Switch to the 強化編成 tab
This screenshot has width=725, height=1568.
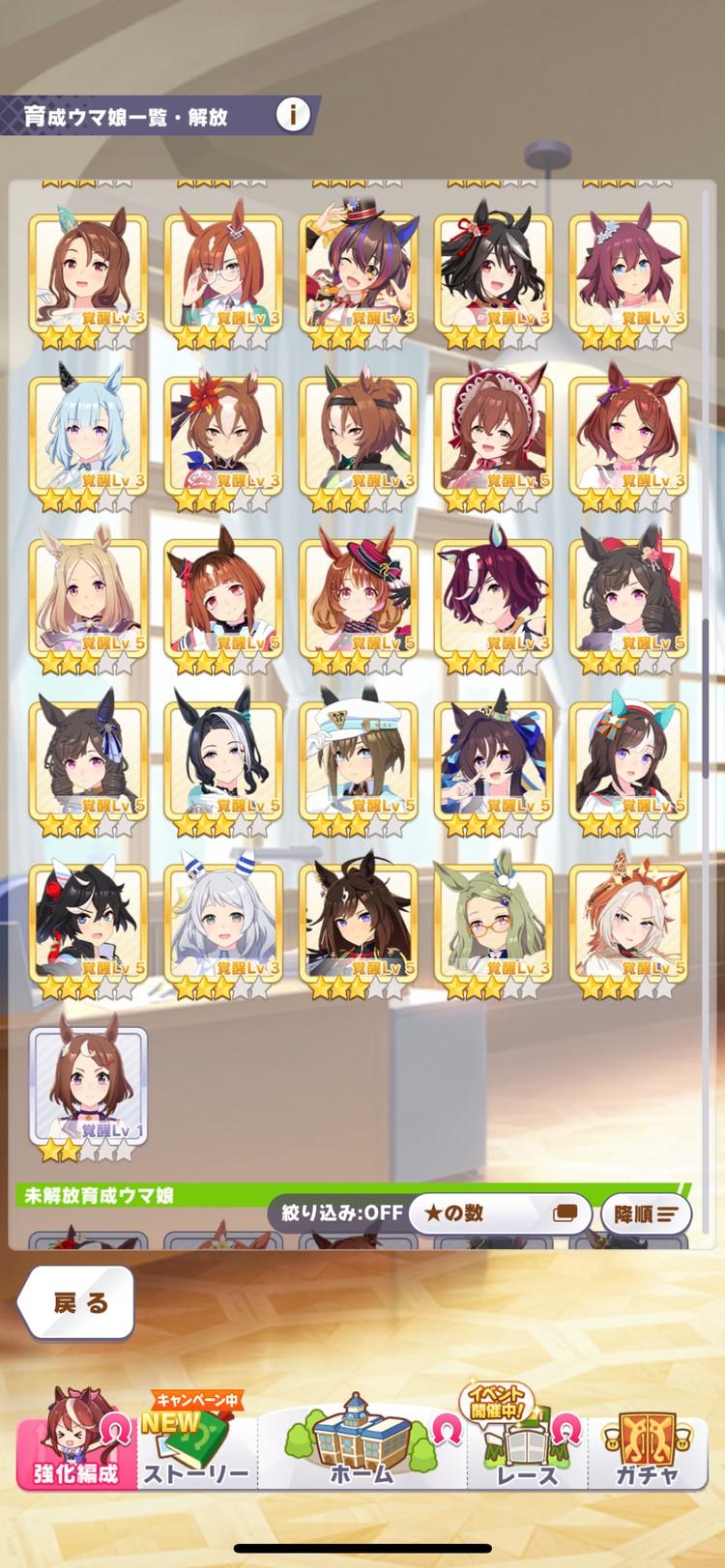tap(76, 1442)
